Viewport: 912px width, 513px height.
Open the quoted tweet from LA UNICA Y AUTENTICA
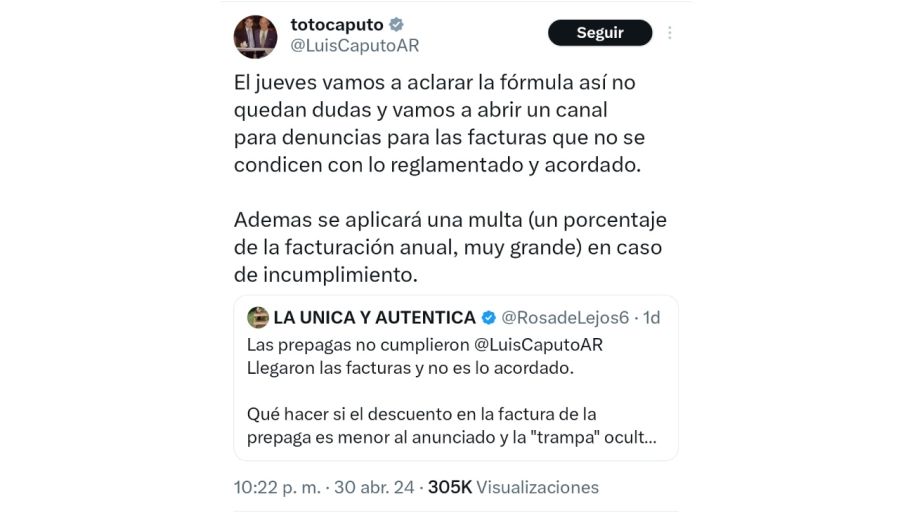456,378
